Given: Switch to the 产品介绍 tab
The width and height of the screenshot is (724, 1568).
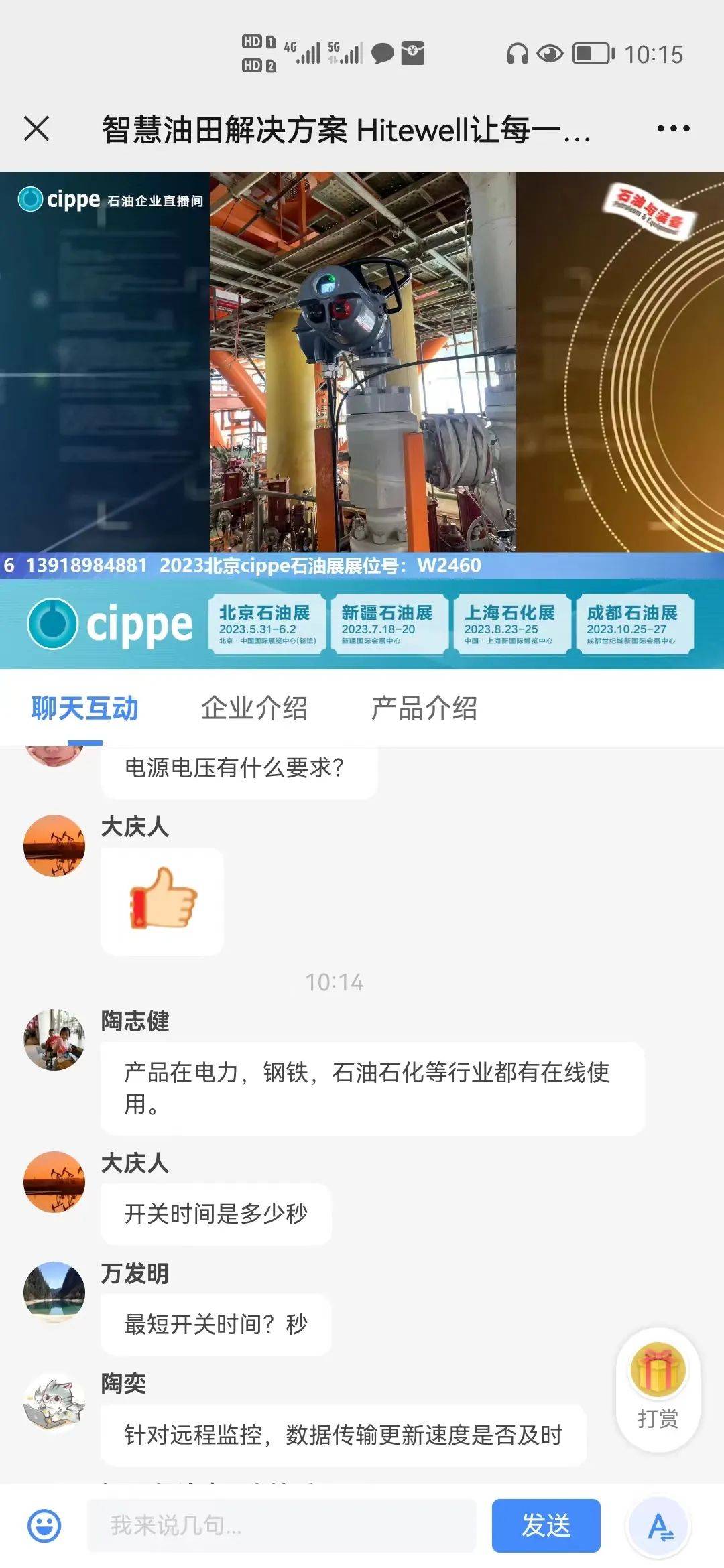Looking at the screenshot, I should [424, 708].
